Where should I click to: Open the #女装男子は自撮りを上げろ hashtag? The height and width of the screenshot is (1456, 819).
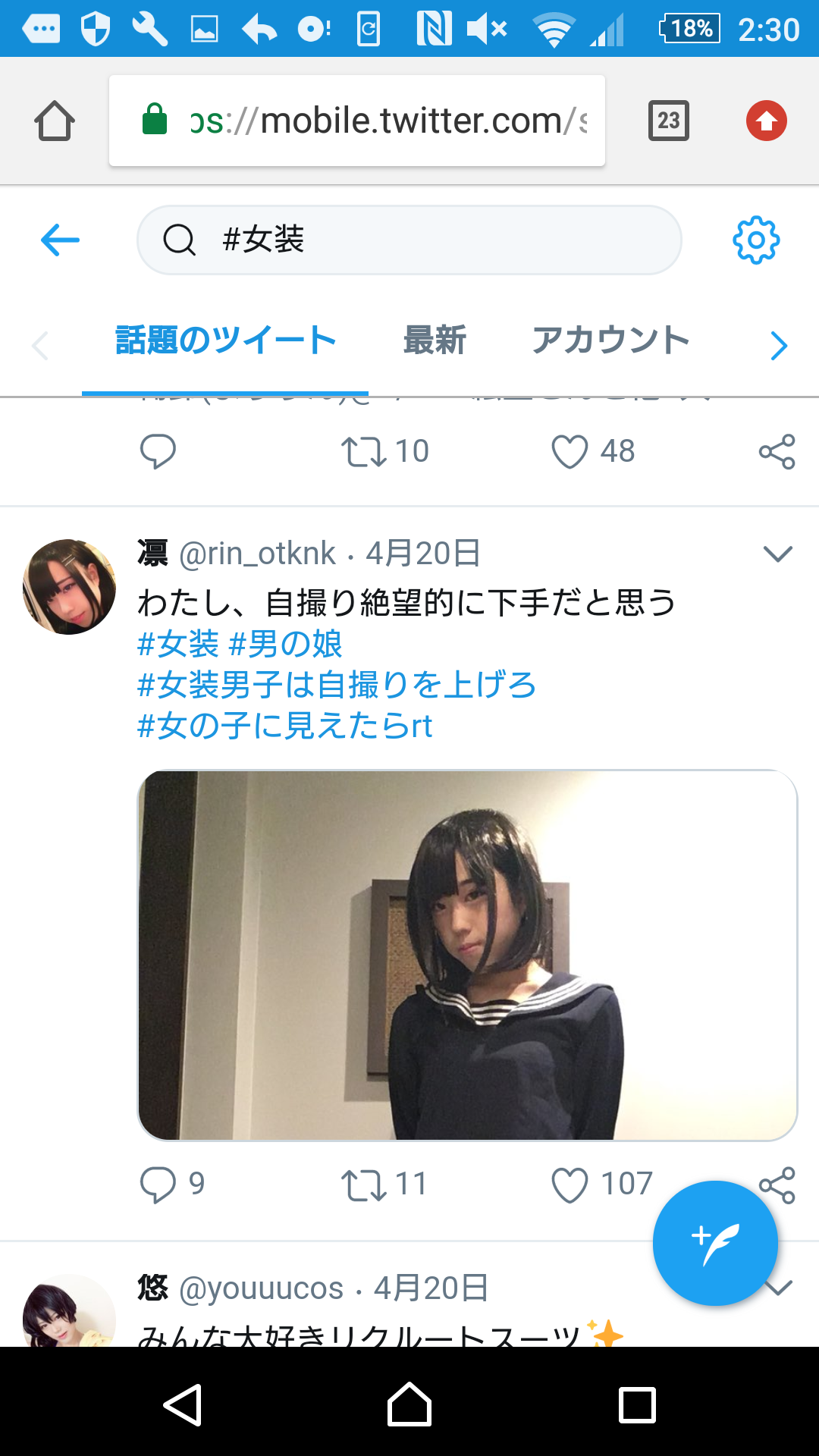[x=337, y=686]
